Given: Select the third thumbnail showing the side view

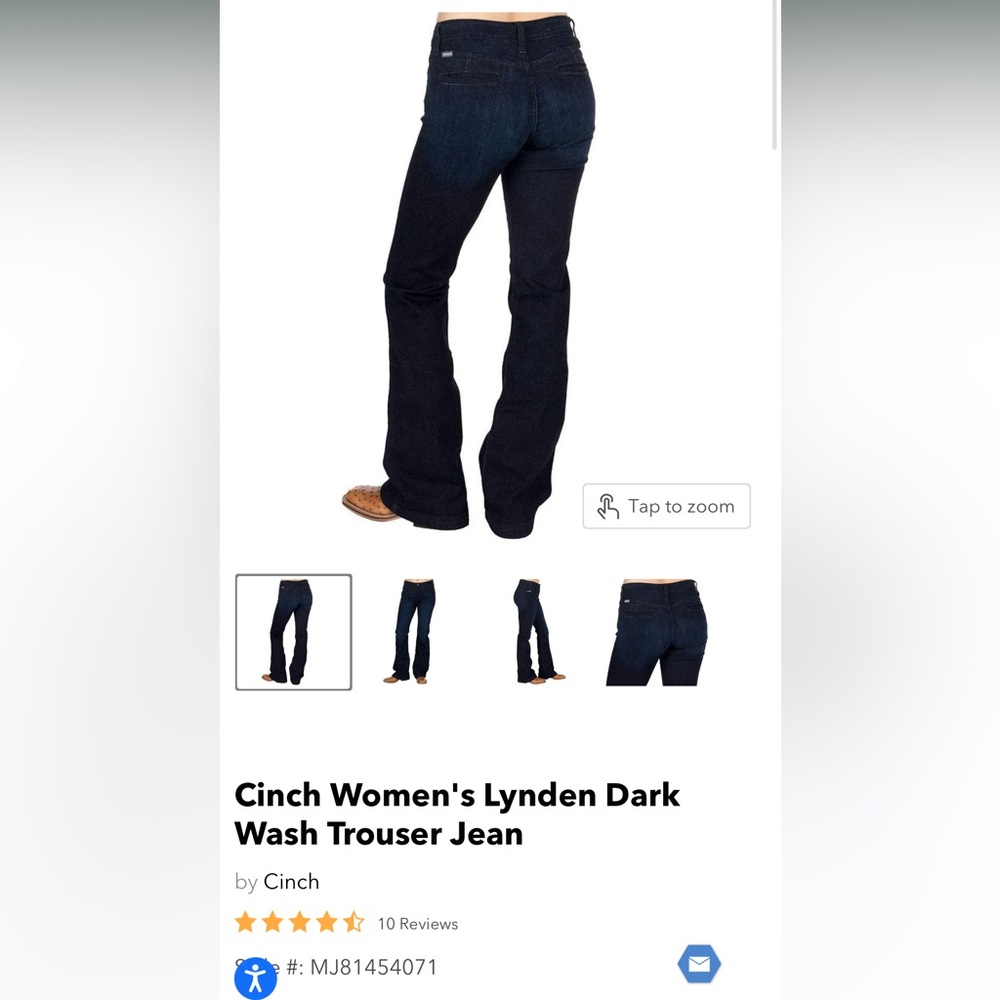Looking at the screenshot, I should tap(533, 632).
